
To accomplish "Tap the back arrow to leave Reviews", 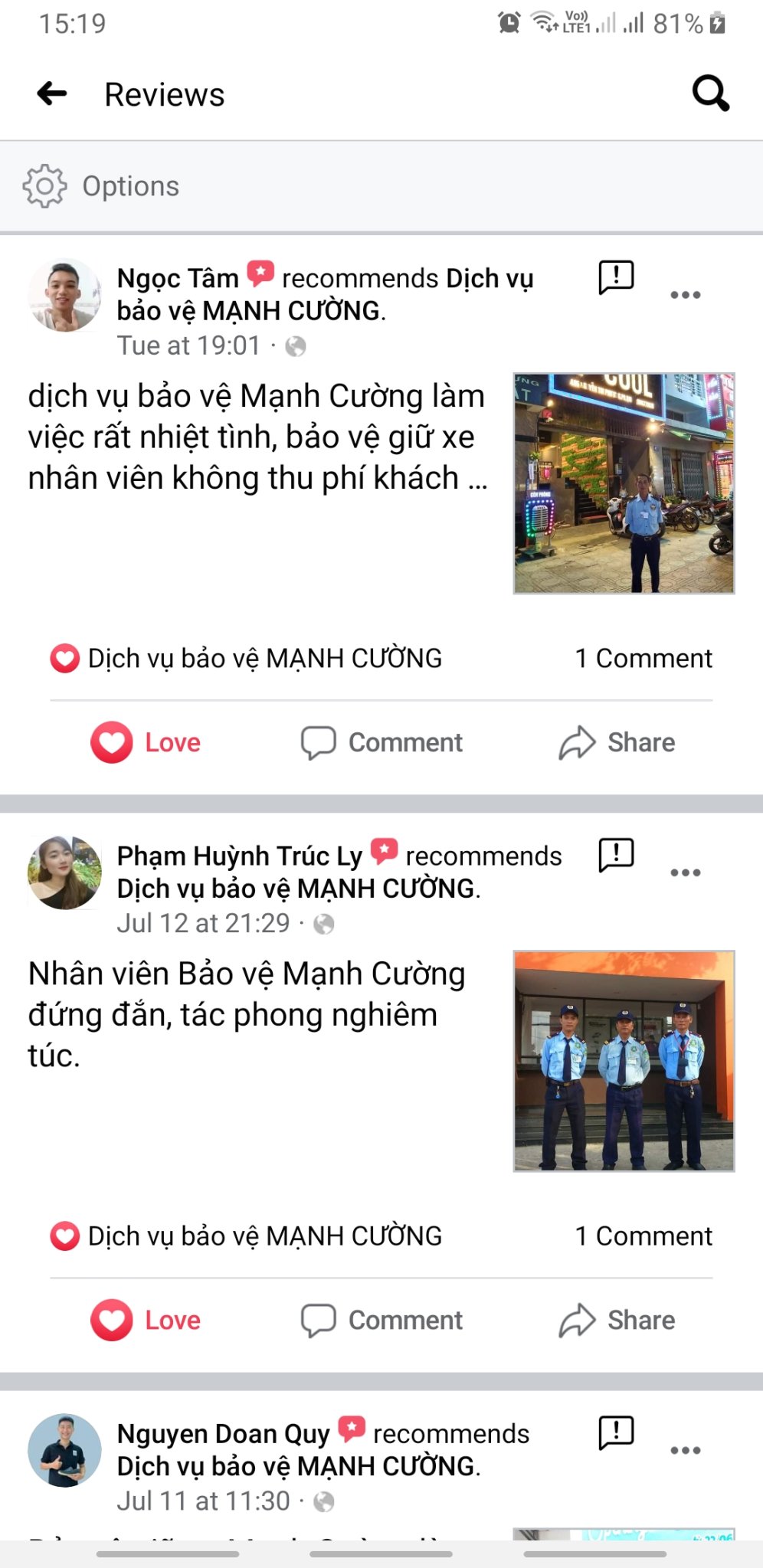I will pyautogui.click(x=51, y=93).
